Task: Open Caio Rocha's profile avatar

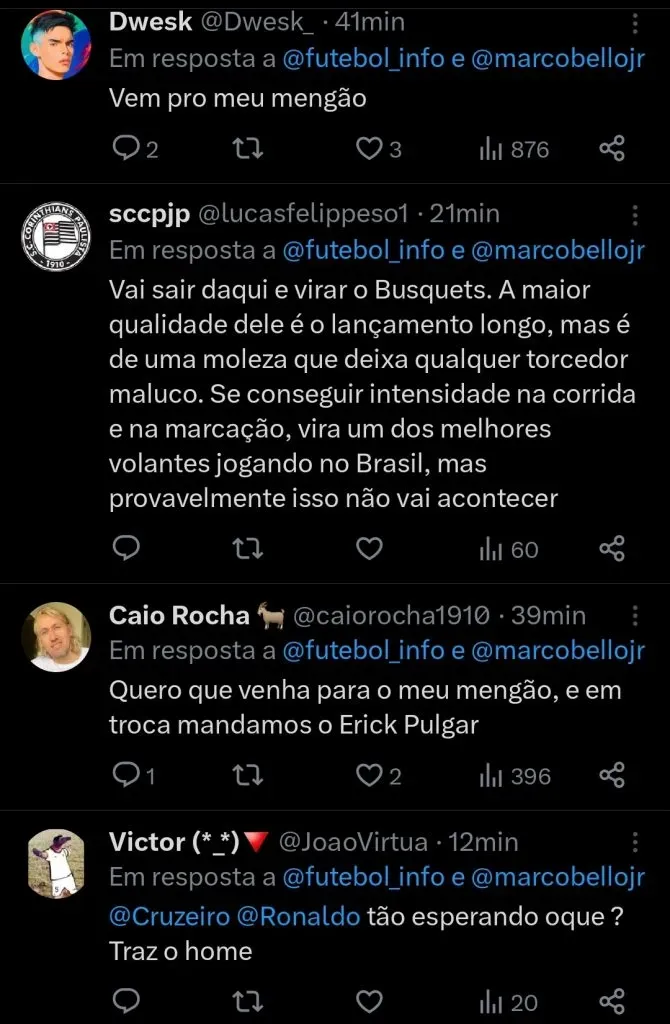Action: click(56, 637)
